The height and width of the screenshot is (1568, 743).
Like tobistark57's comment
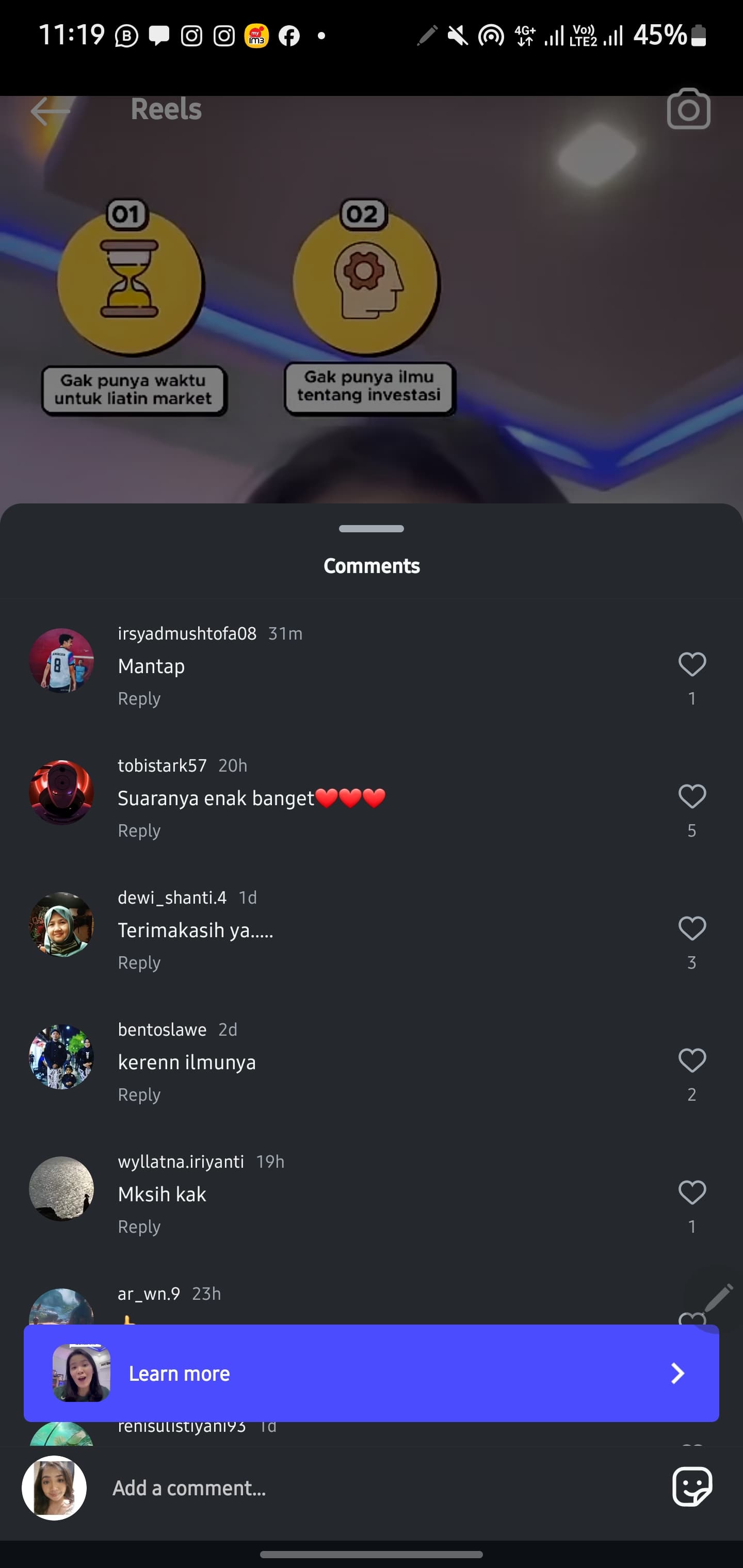[x=692, y=796]
